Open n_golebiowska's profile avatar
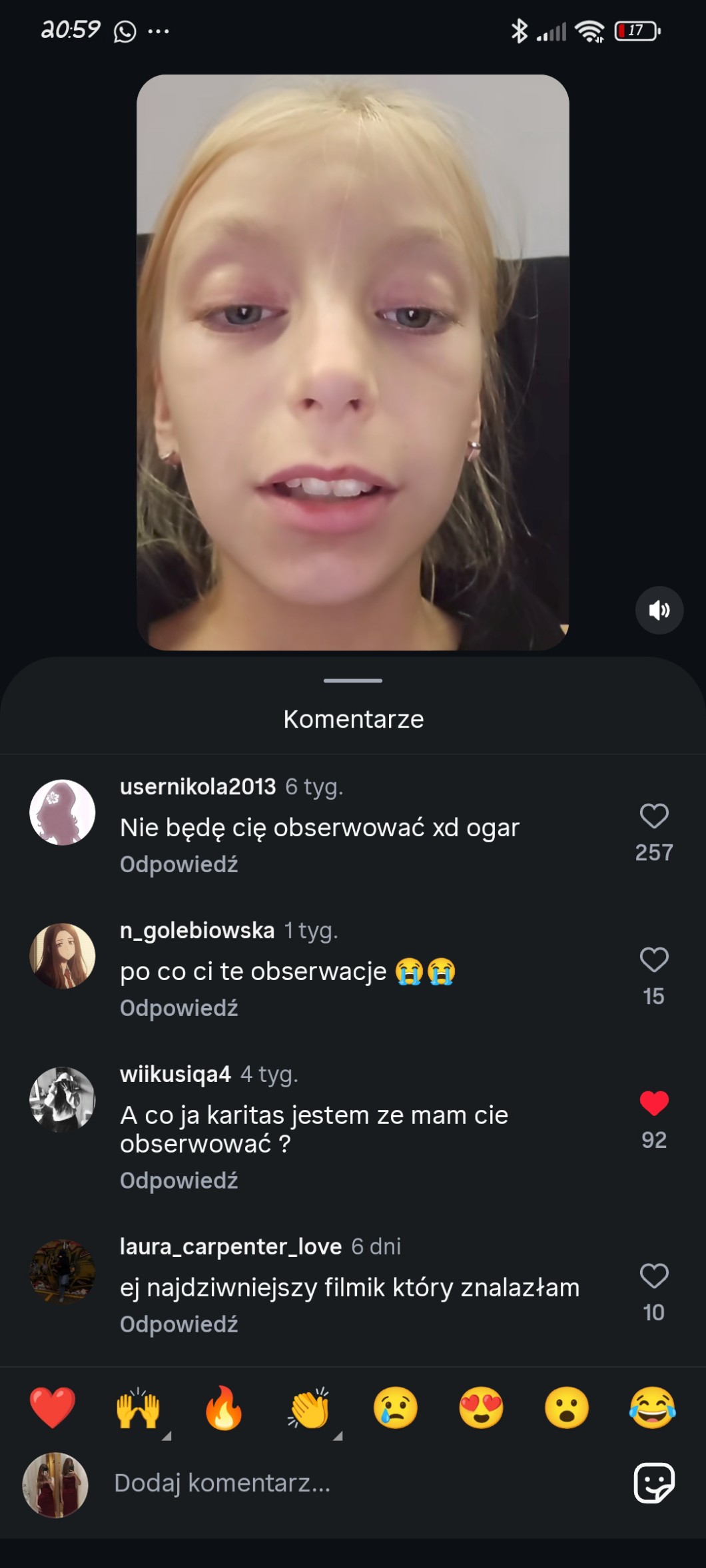Screen dimensions: 706x1568 [x=63, y=956]
